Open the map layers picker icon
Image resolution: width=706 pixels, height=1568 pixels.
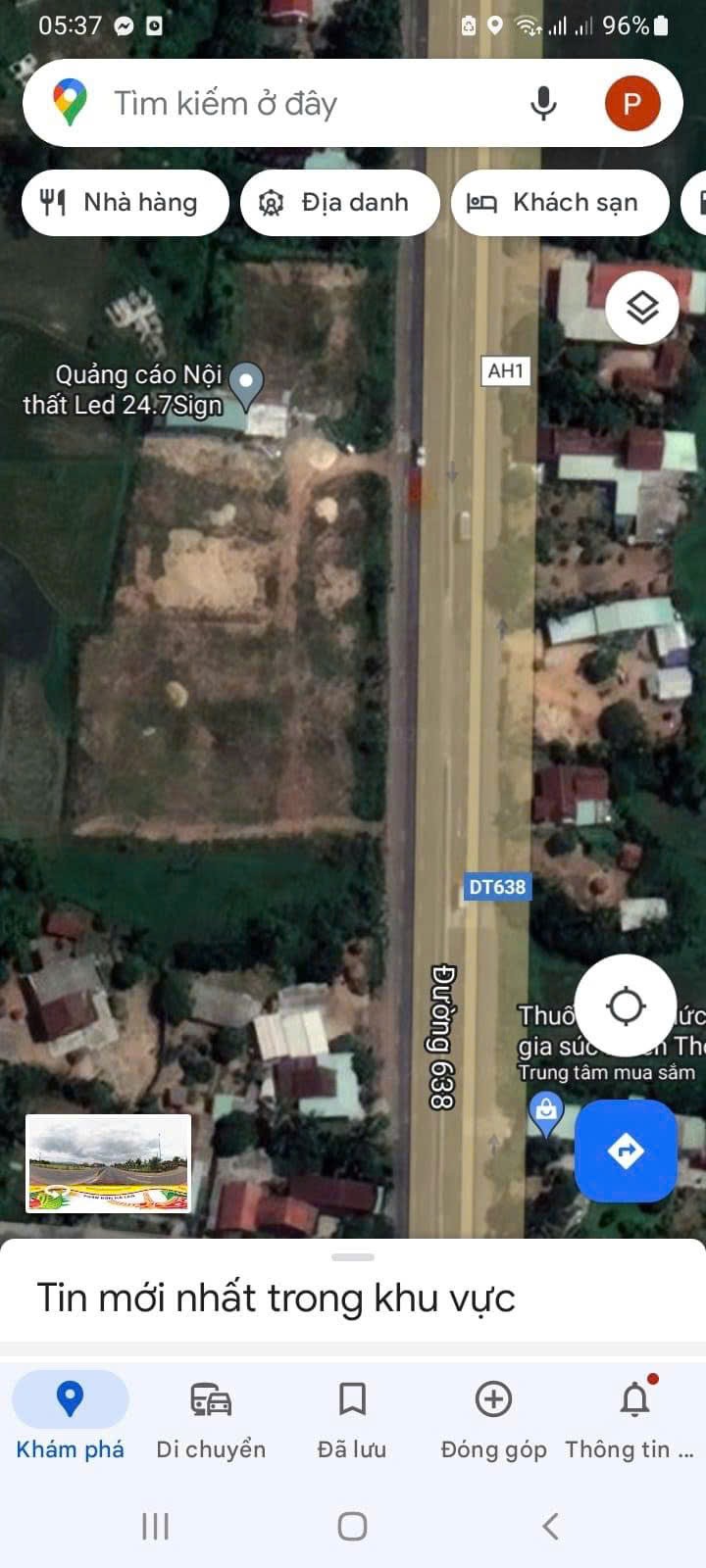click(642, 307)
